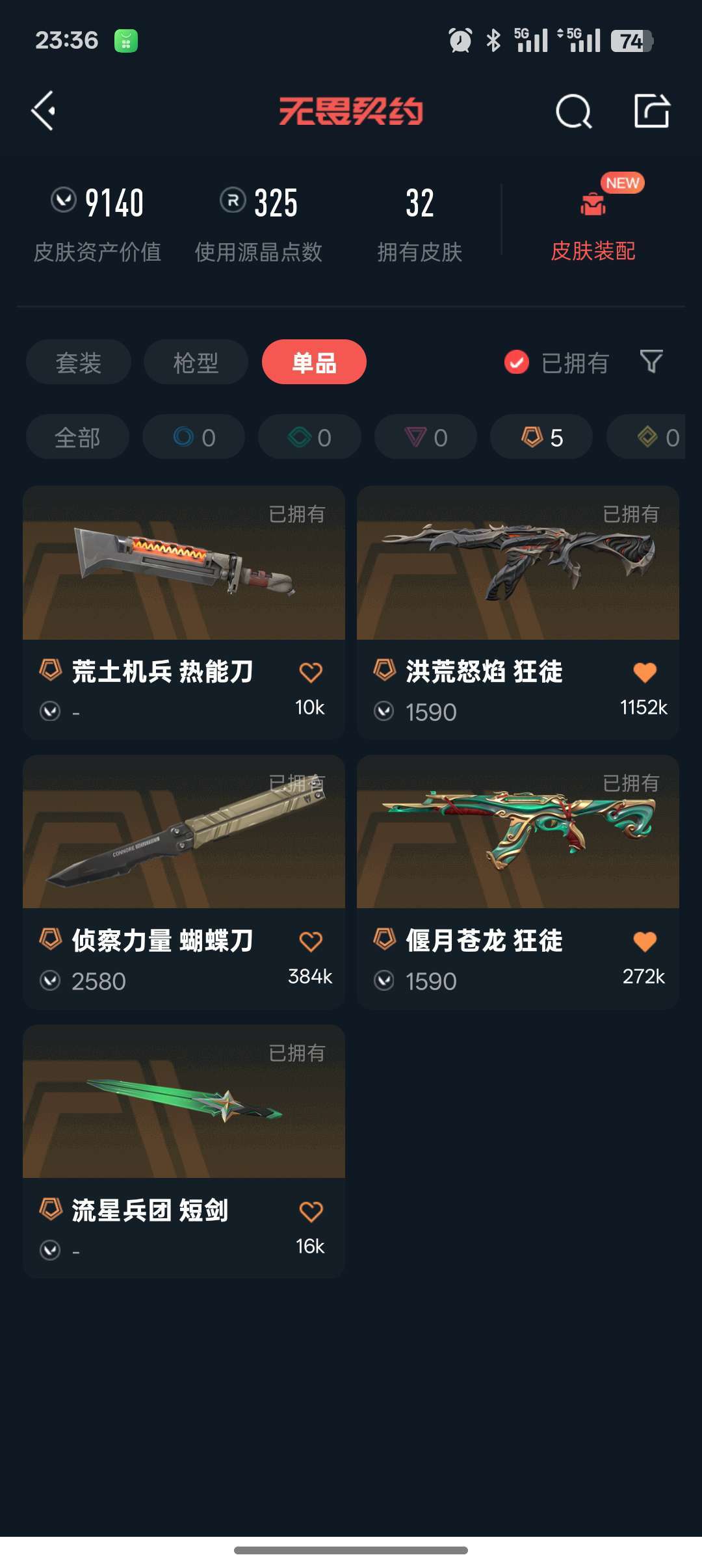702x1568 pixels.
Task: Select the 单品 tab
Action: pyautogui.click(x=314, y=362)
